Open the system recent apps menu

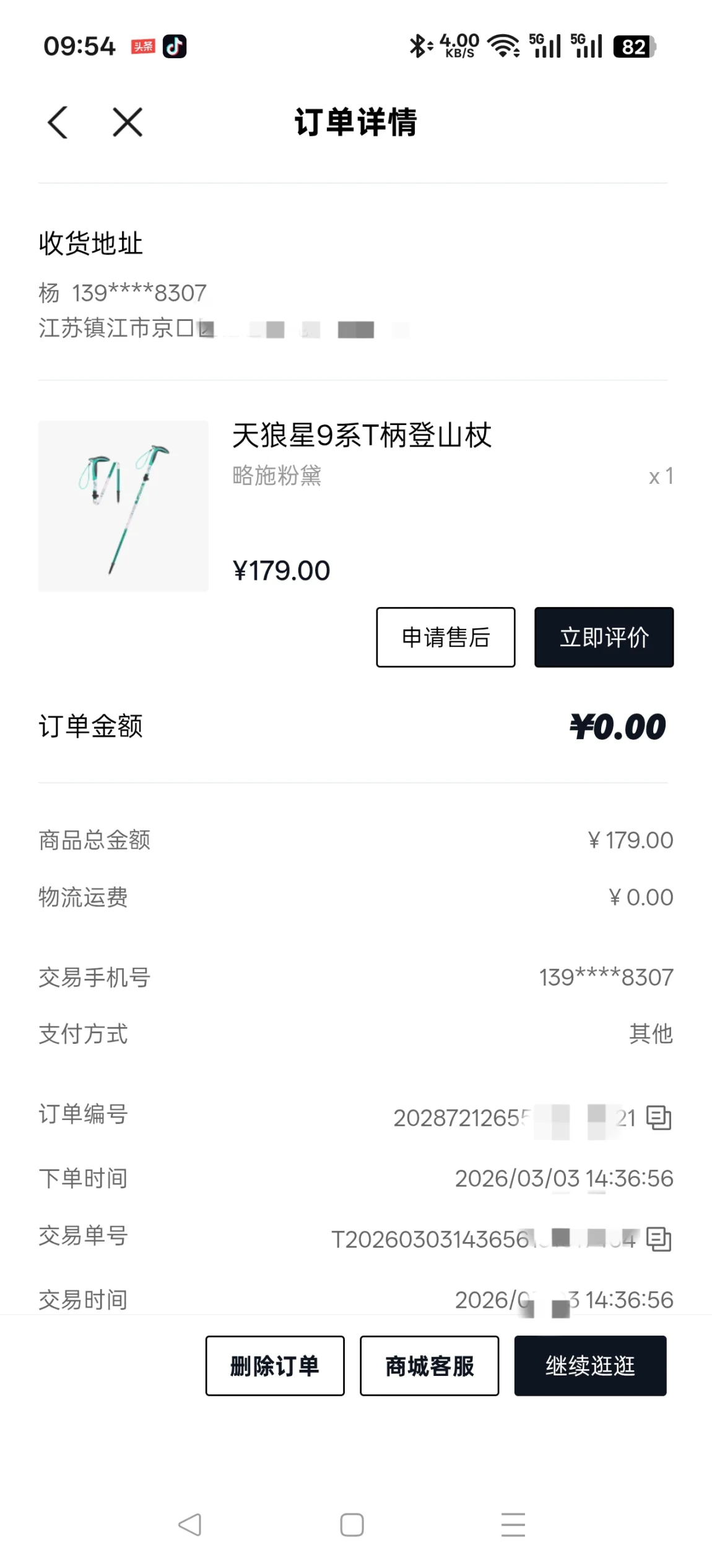point(513,1525)
